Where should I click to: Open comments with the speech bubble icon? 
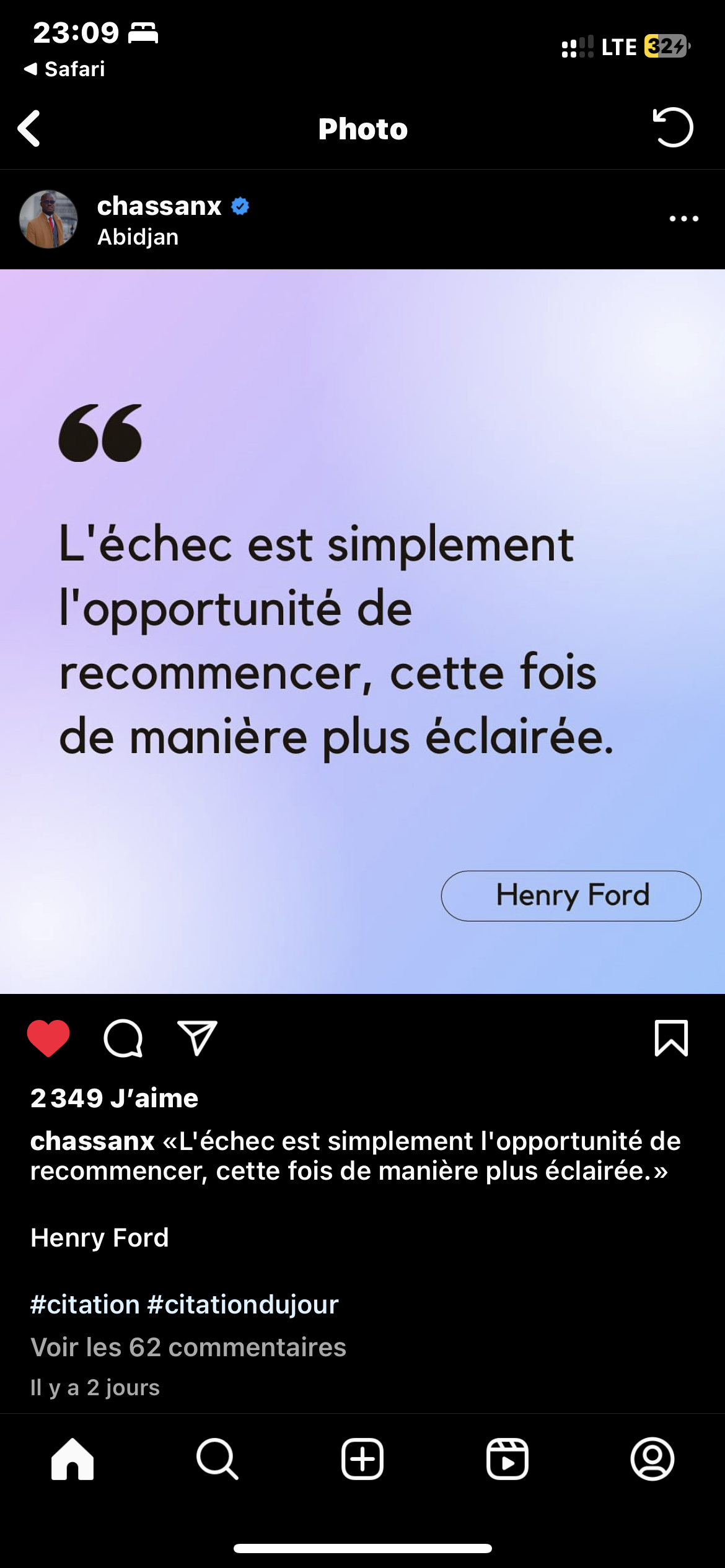(123, 1038)
